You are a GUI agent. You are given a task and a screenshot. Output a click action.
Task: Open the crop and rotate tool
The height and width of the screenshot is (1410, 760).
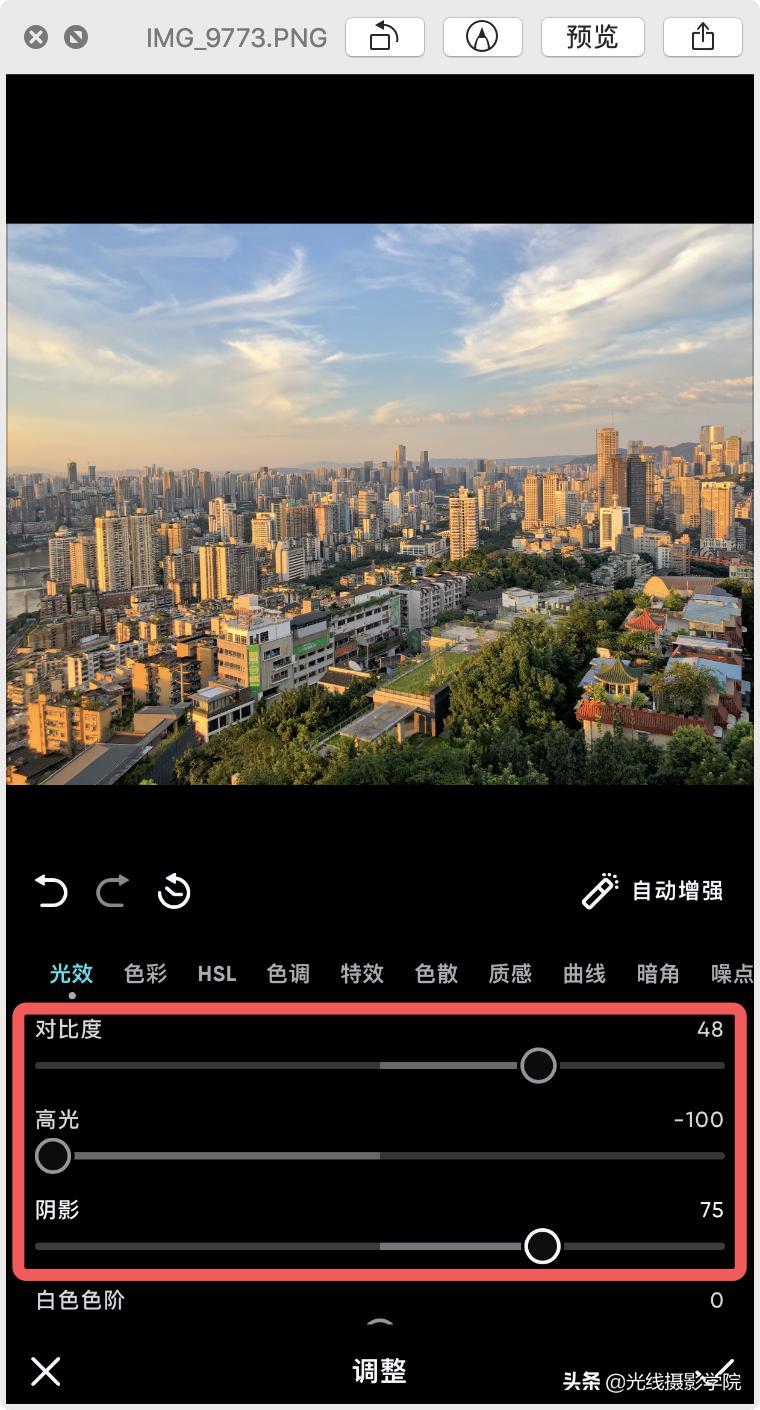(385, 37)
